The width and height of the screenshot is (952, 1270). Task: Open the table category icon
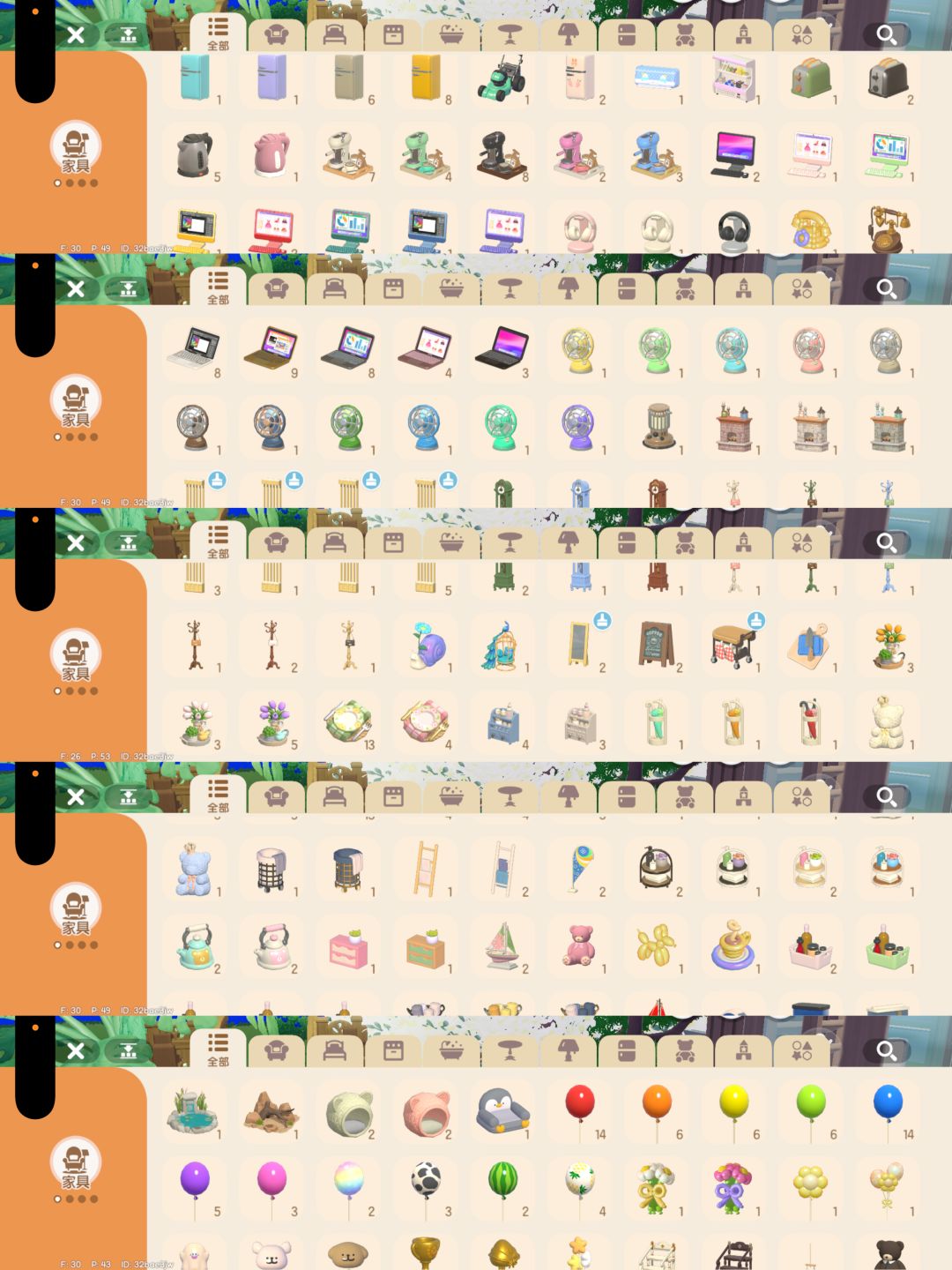(x=511, y=35)
